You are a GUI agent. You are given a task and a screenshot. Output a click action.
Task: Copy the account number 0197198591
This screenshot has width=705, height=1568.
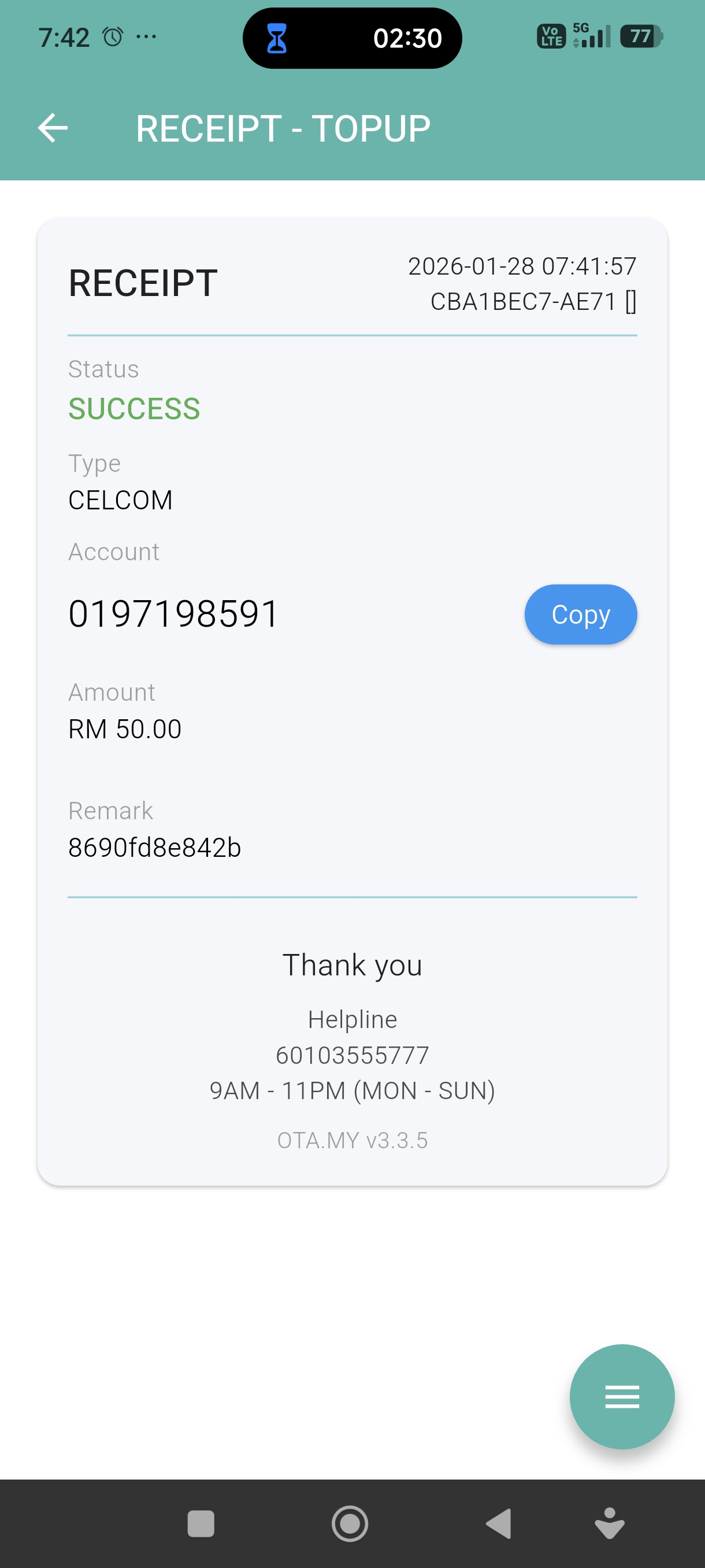coord(580,614)
